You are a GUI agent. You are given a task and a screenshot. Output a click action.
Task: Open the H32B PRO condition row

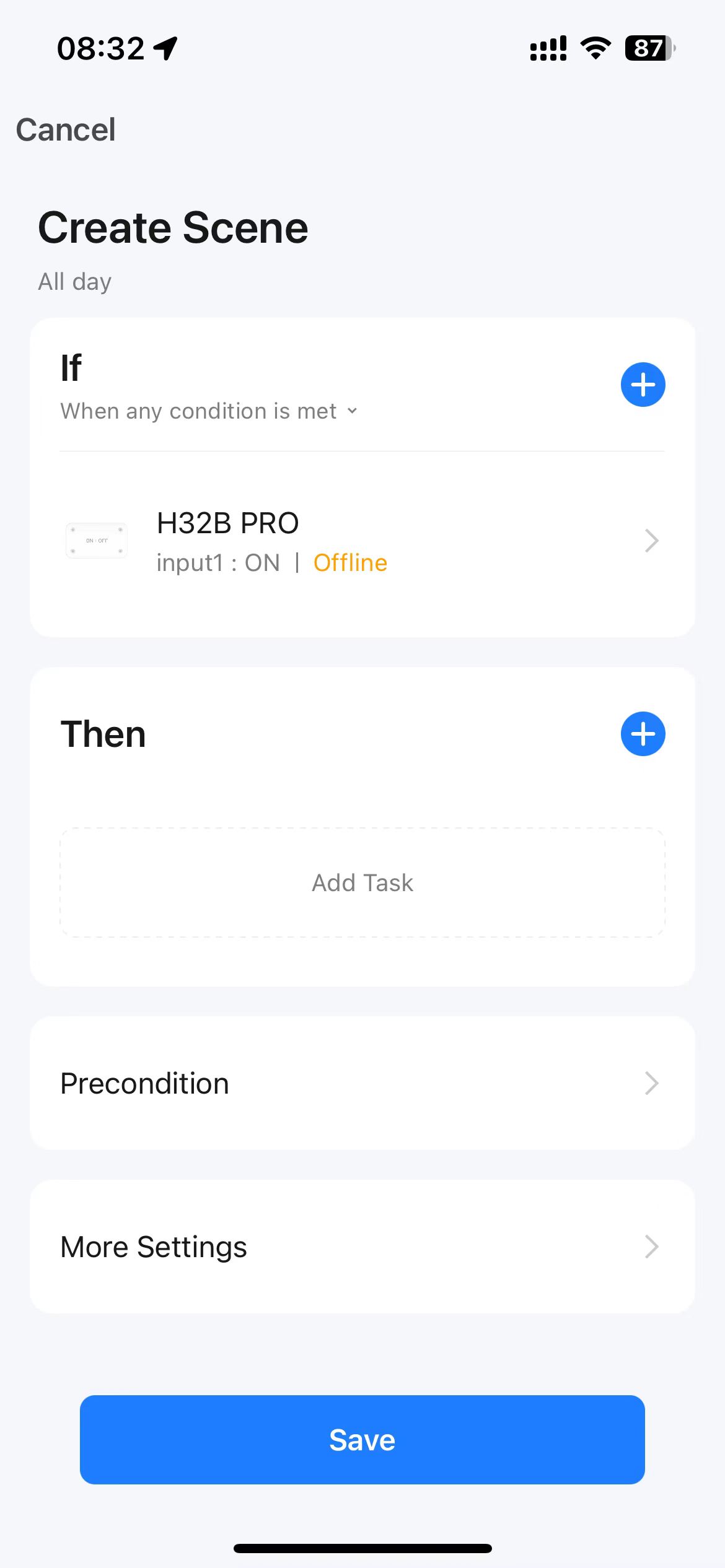(362, 542)
